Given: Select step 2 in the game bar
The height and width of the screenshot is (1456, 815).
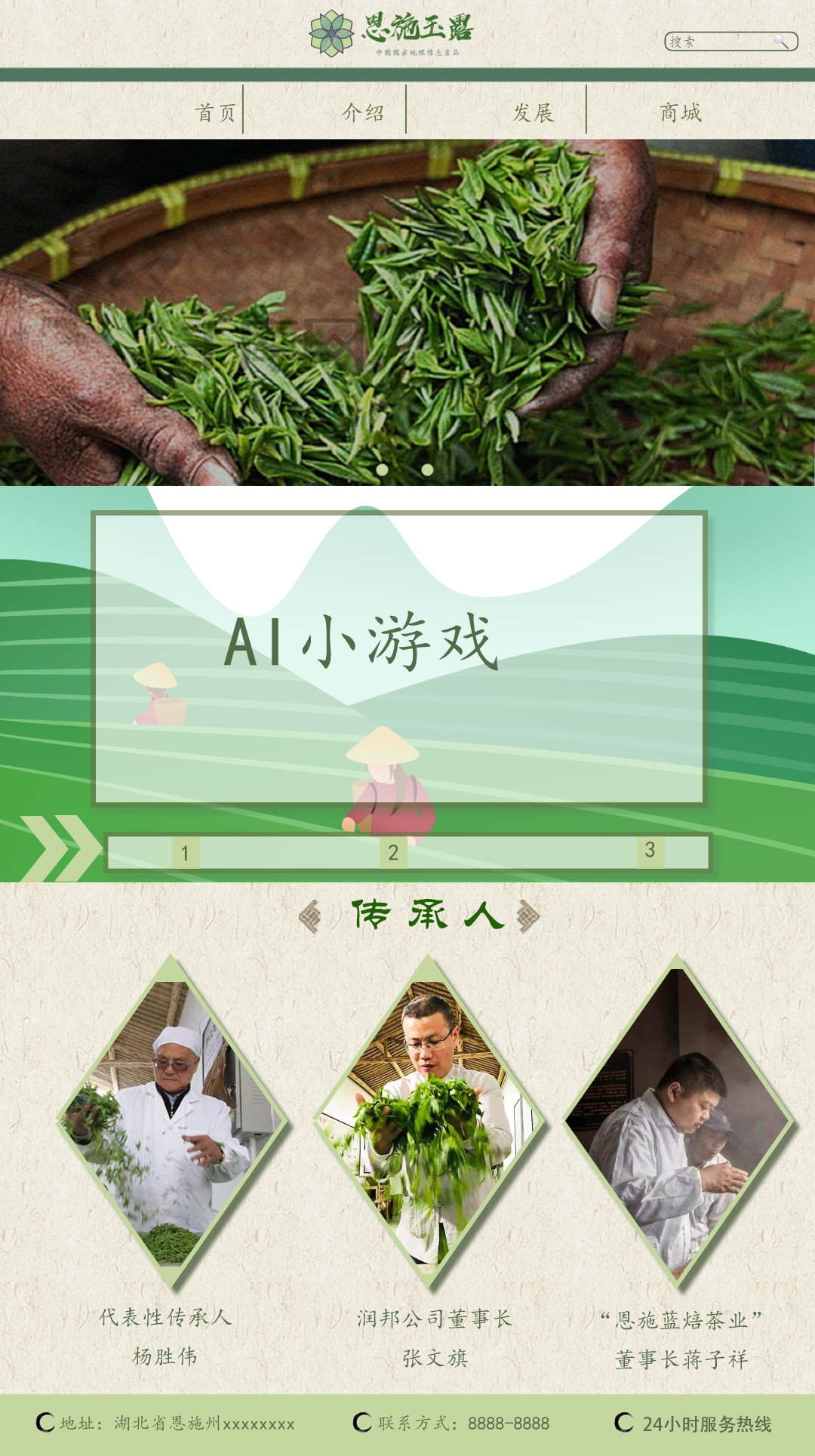Looking at the screenshot, I should [x=393, y=853].
